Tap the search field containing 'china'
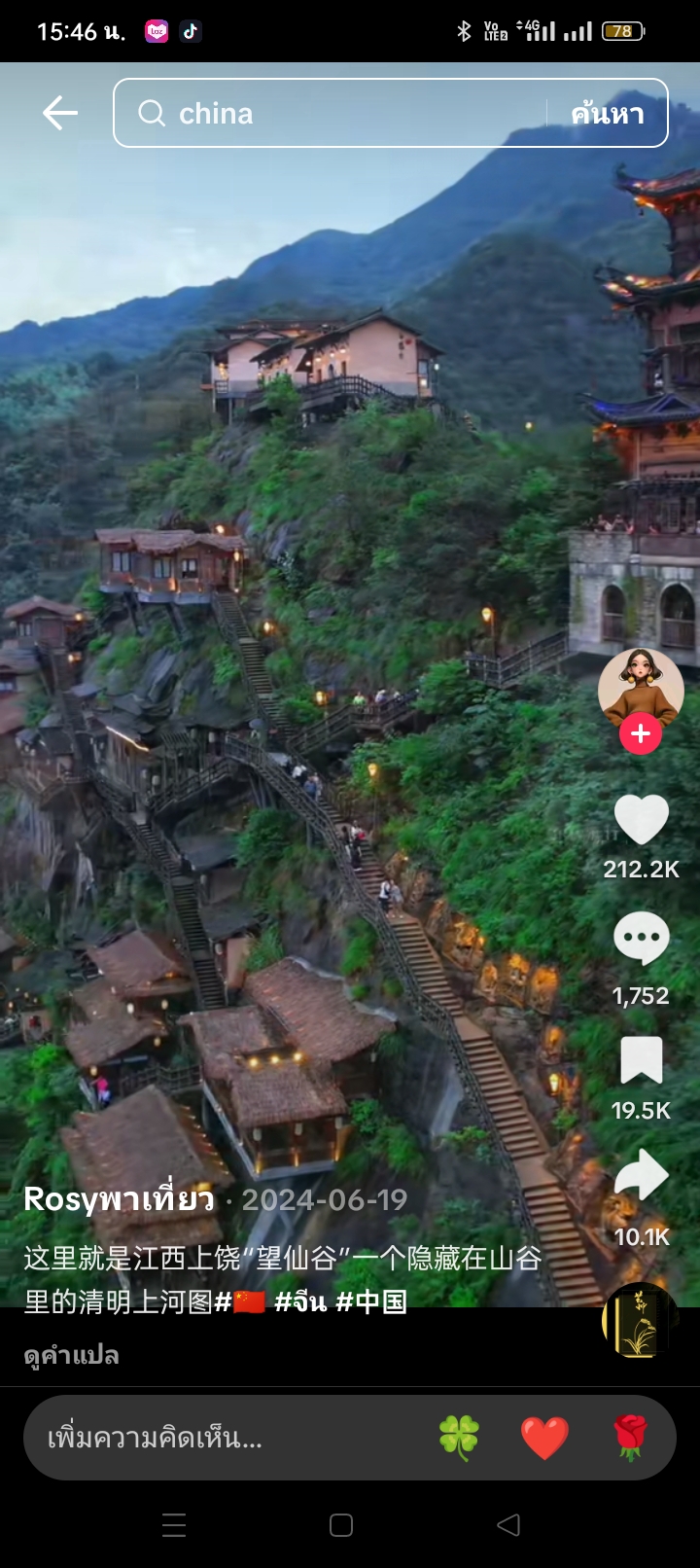Image resolution: width=700 pixels, height=1568 pixels. click(x=331, y=113)
